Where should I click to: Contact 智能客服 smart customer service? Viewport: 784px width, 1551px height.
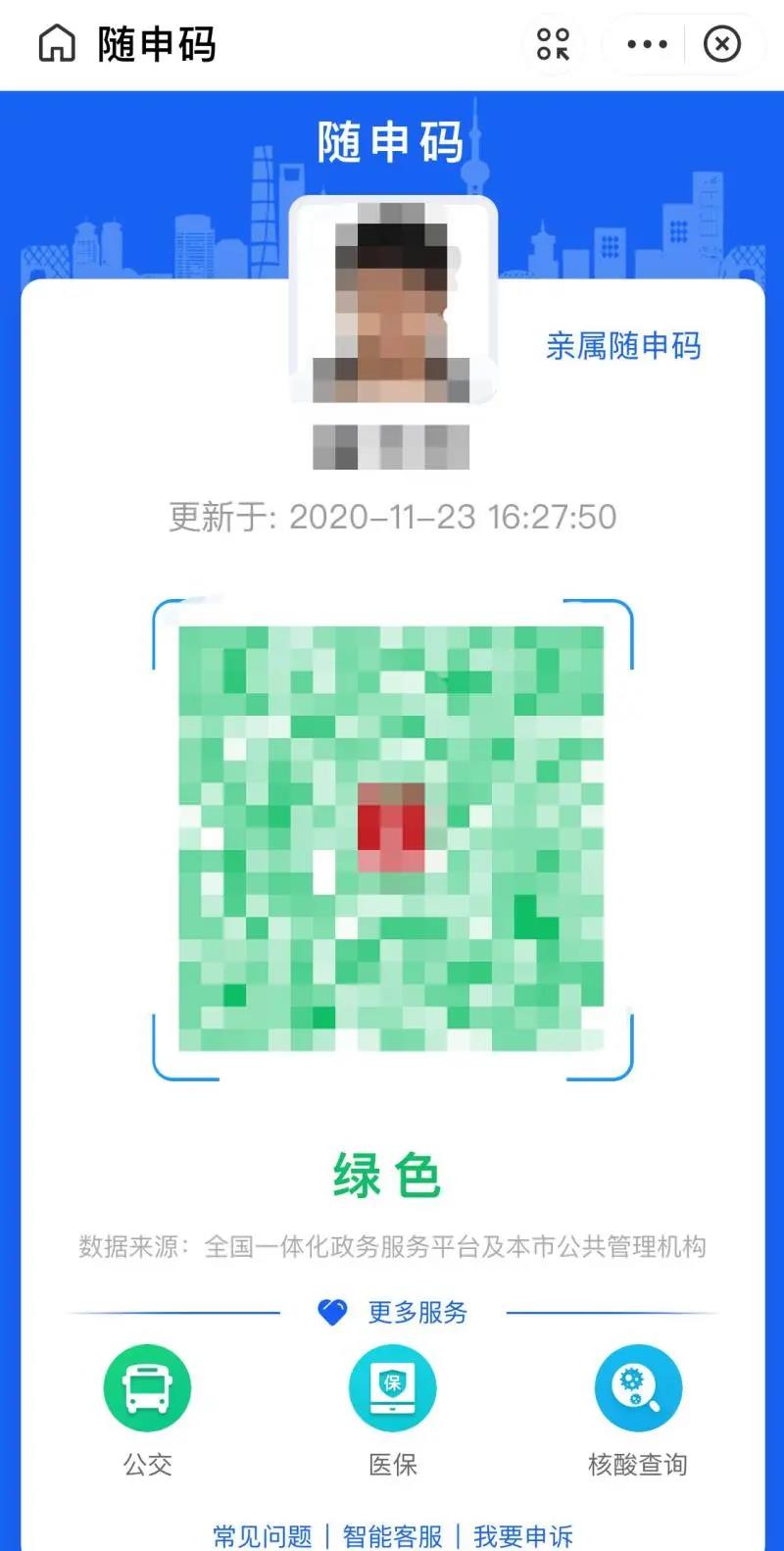coord(392,1535)
